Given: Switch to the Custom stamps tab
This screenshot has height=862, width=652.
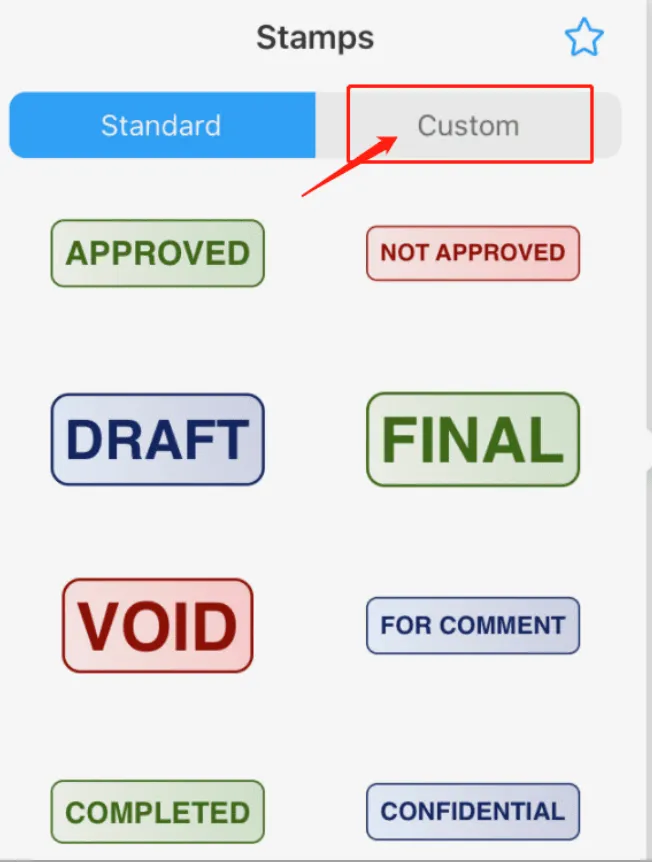Looking at the screenshot, I should tap(468, 126).
